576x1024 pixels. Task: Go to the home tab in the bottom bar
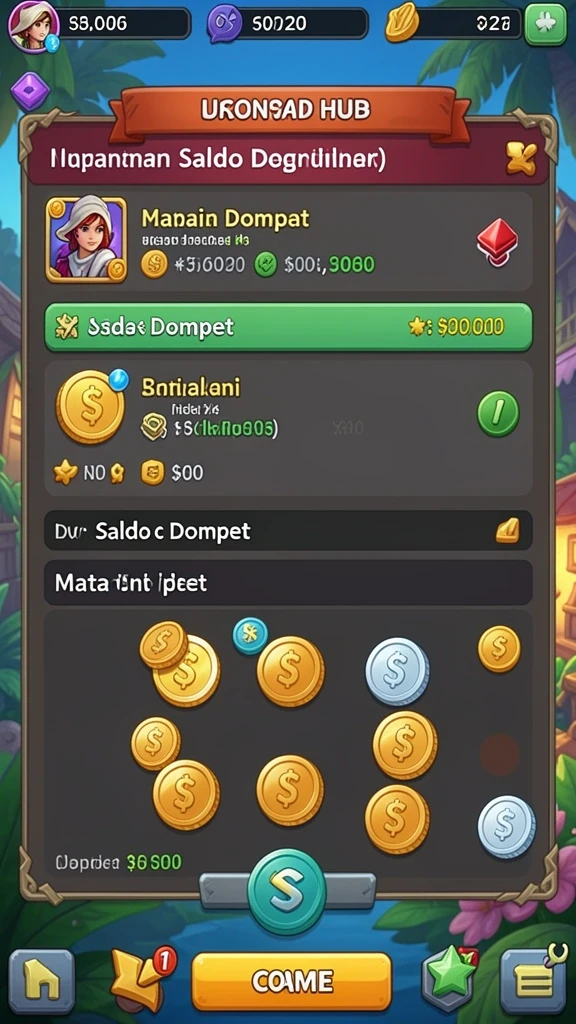(41, 981)
